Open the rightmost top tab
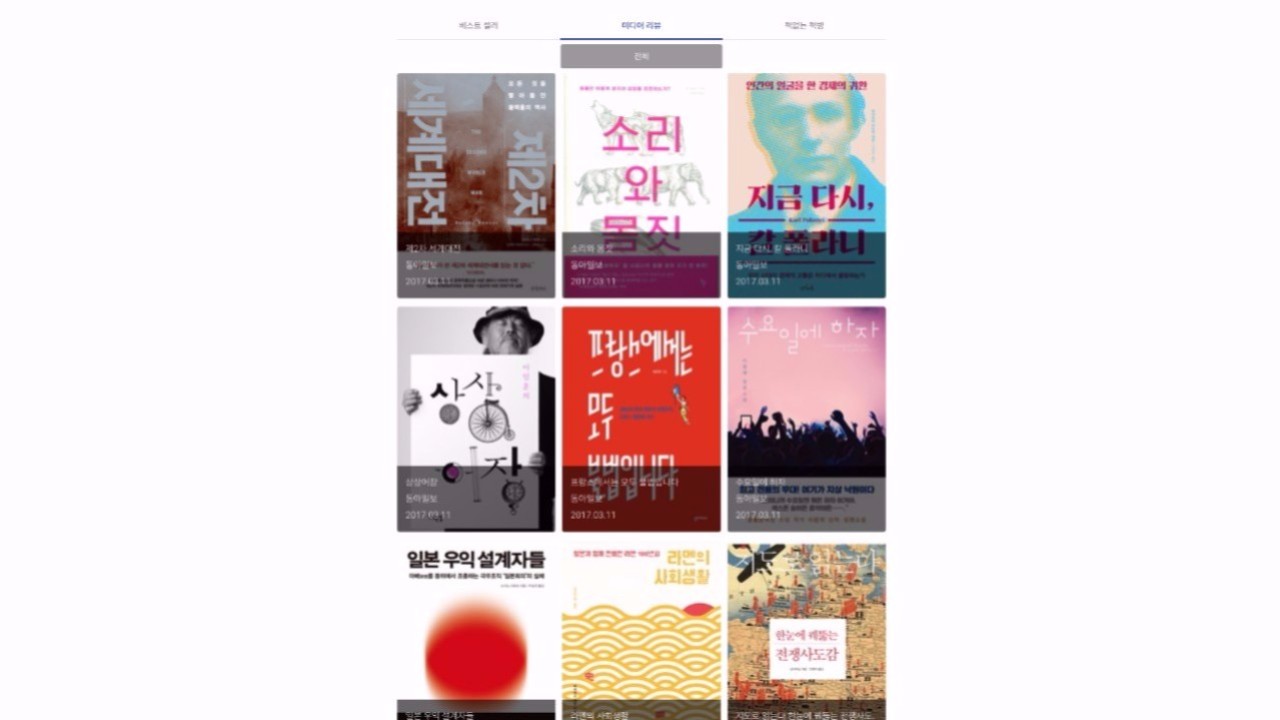The height and width of the screenshot is (720, 1280). pyautogui.click(x=804, y=25)
